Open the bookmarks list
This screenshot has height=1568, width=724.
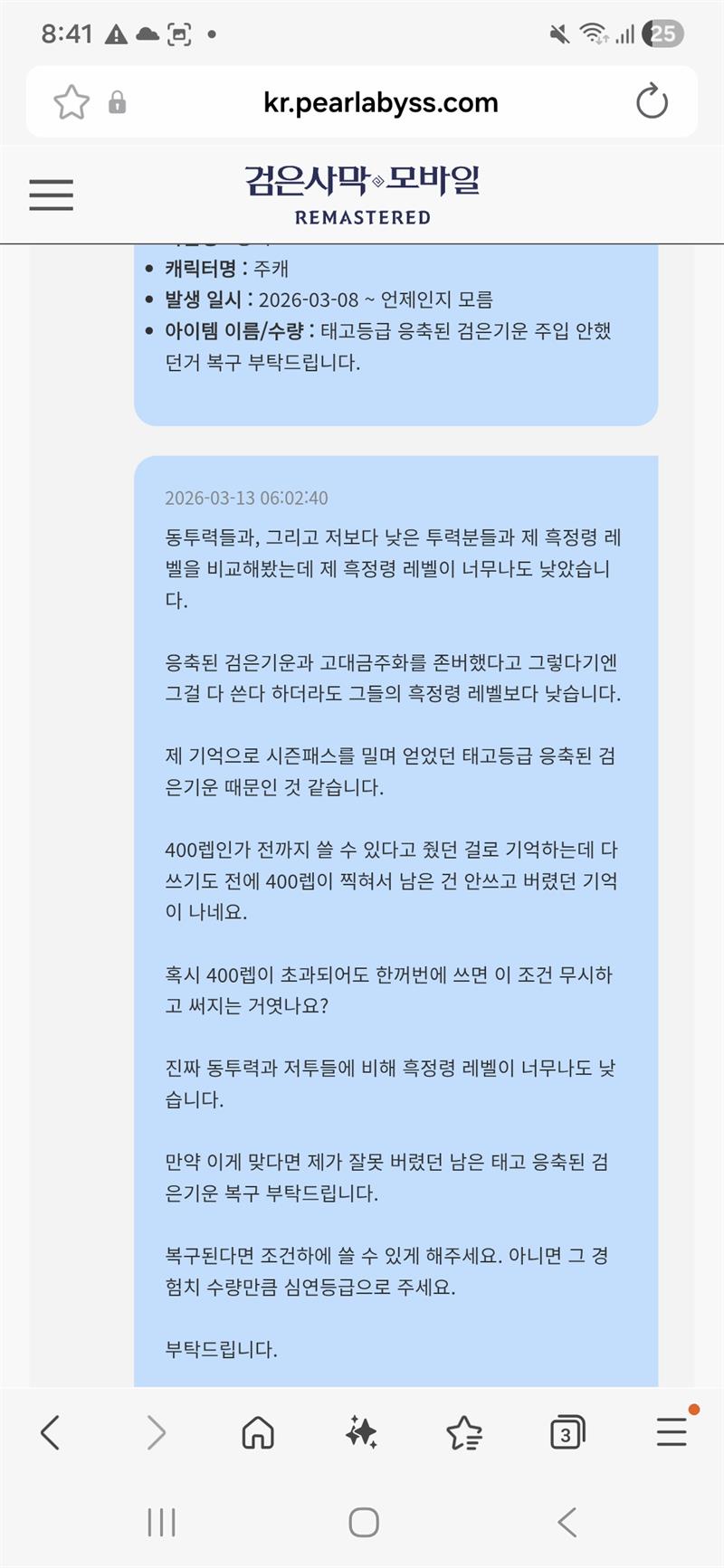464,1432
